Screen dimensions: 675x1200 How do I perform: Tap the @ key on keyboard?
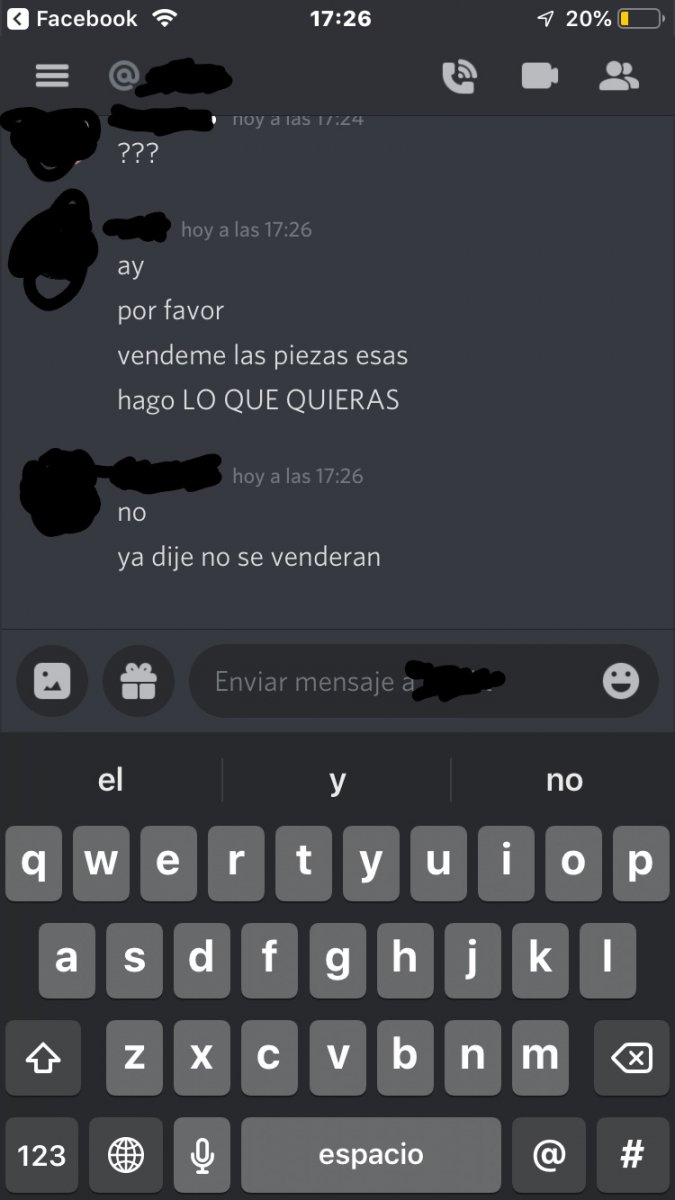pyautogui.click(x=548, y=1155)
